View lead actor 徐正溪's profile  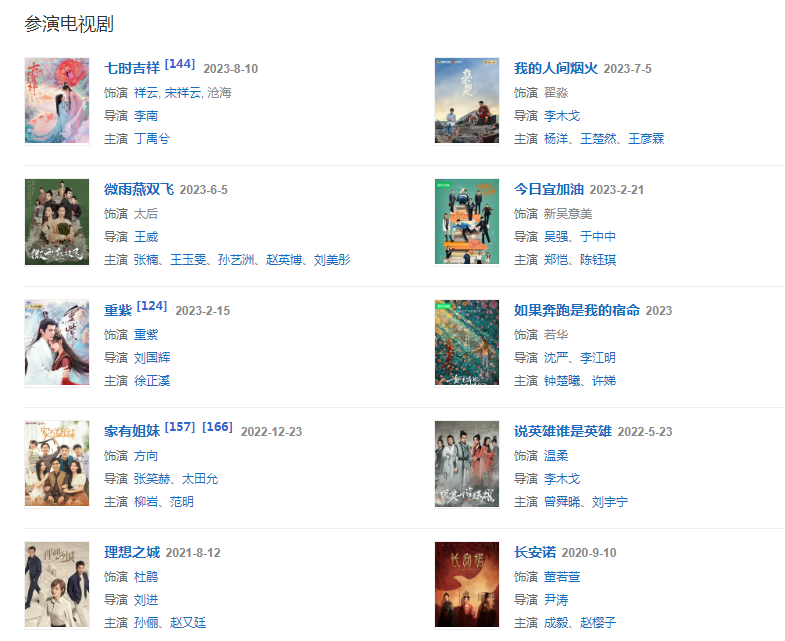pyautogui.click(x=152, y=381)
